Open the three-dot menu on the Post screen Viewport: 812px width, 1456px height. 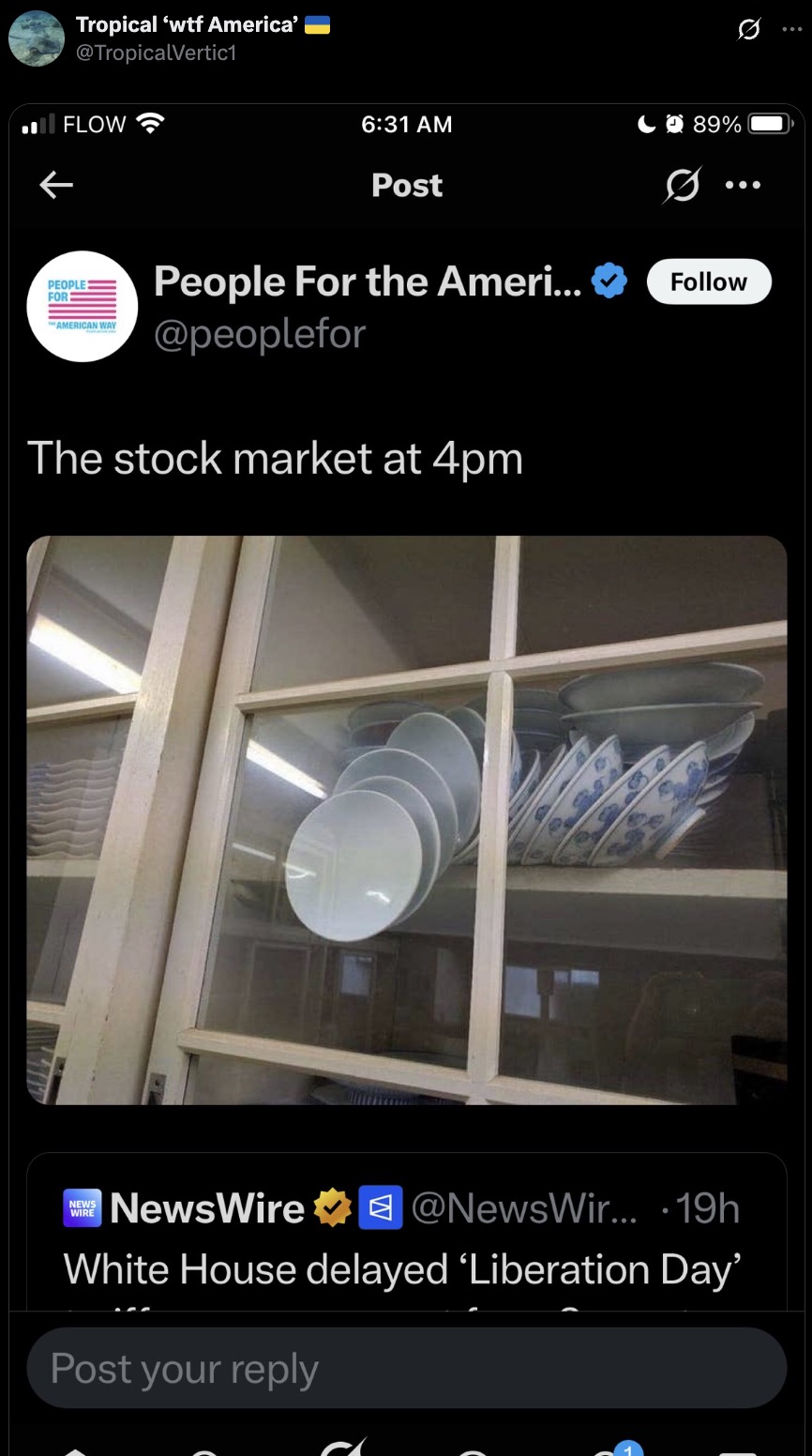744,185
